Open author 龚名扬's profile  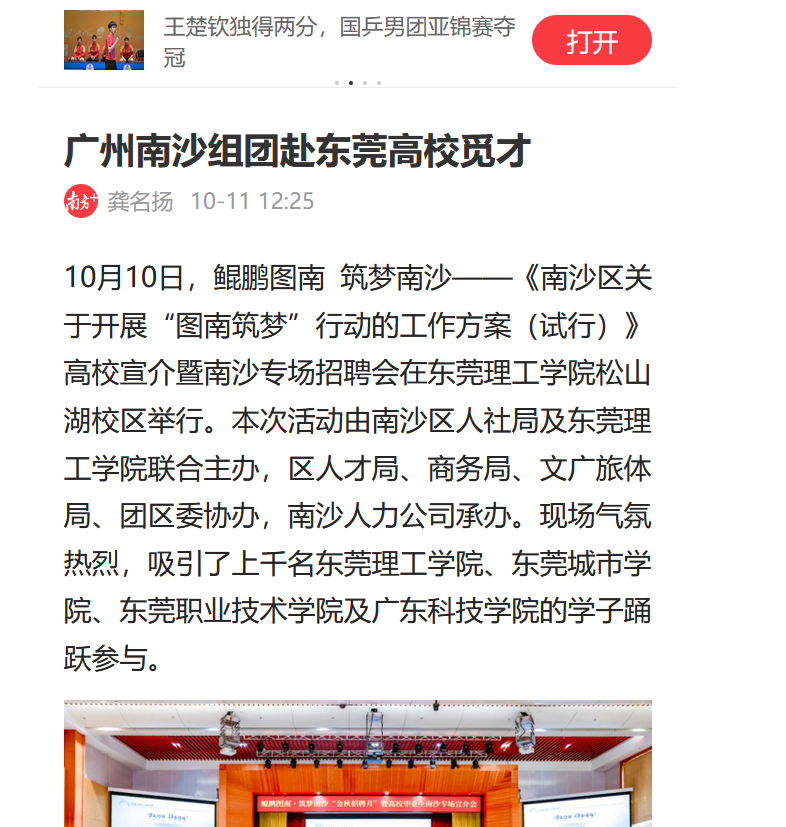[139, 201]
